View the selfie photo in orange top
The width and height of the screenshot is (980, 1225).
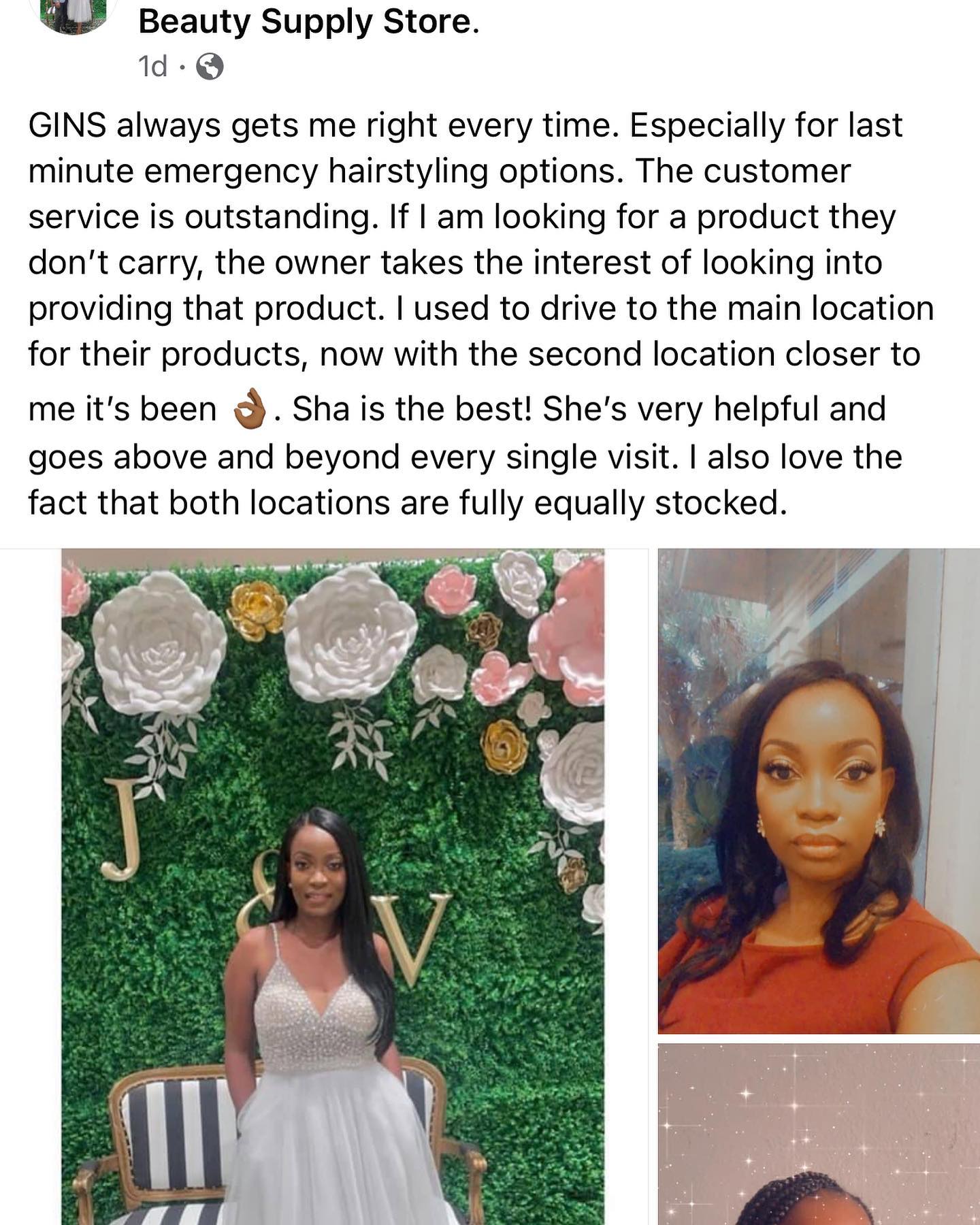pyautogui.click(x=818, y=791)
